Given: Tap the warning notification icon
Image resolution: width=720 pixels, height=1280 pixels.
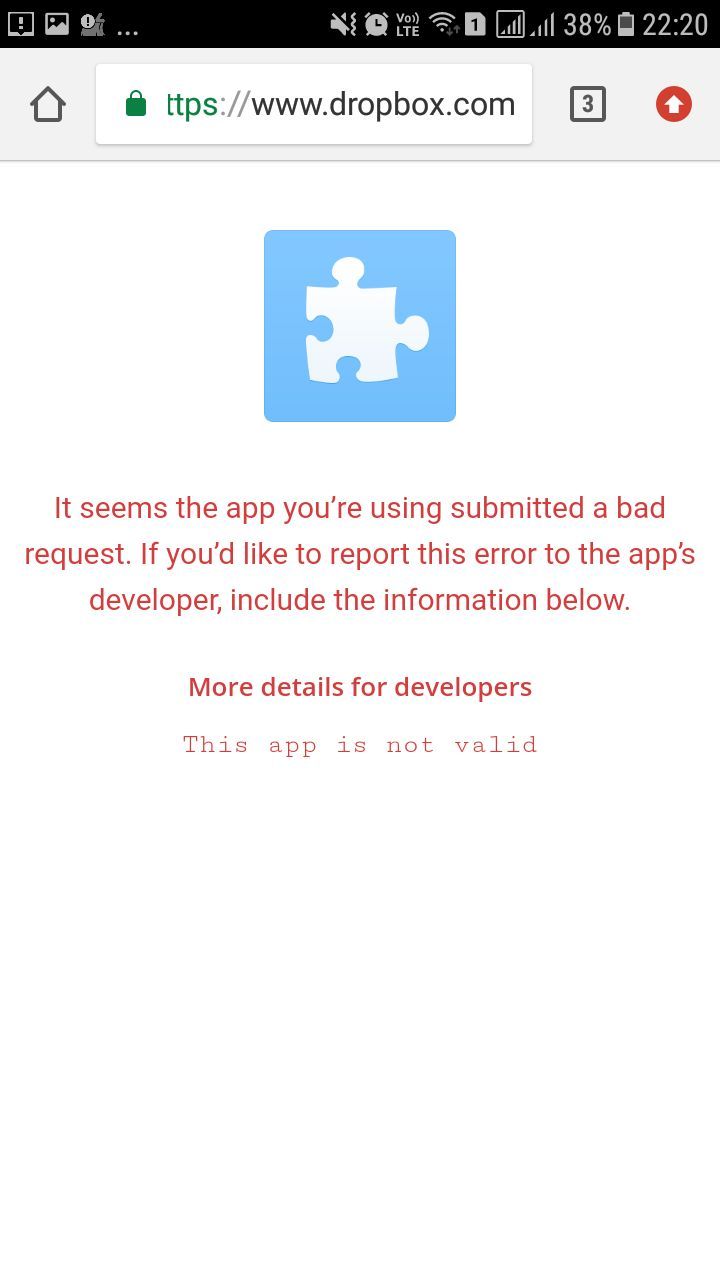Looking at the screenshot, I should (x=20, y=24).
